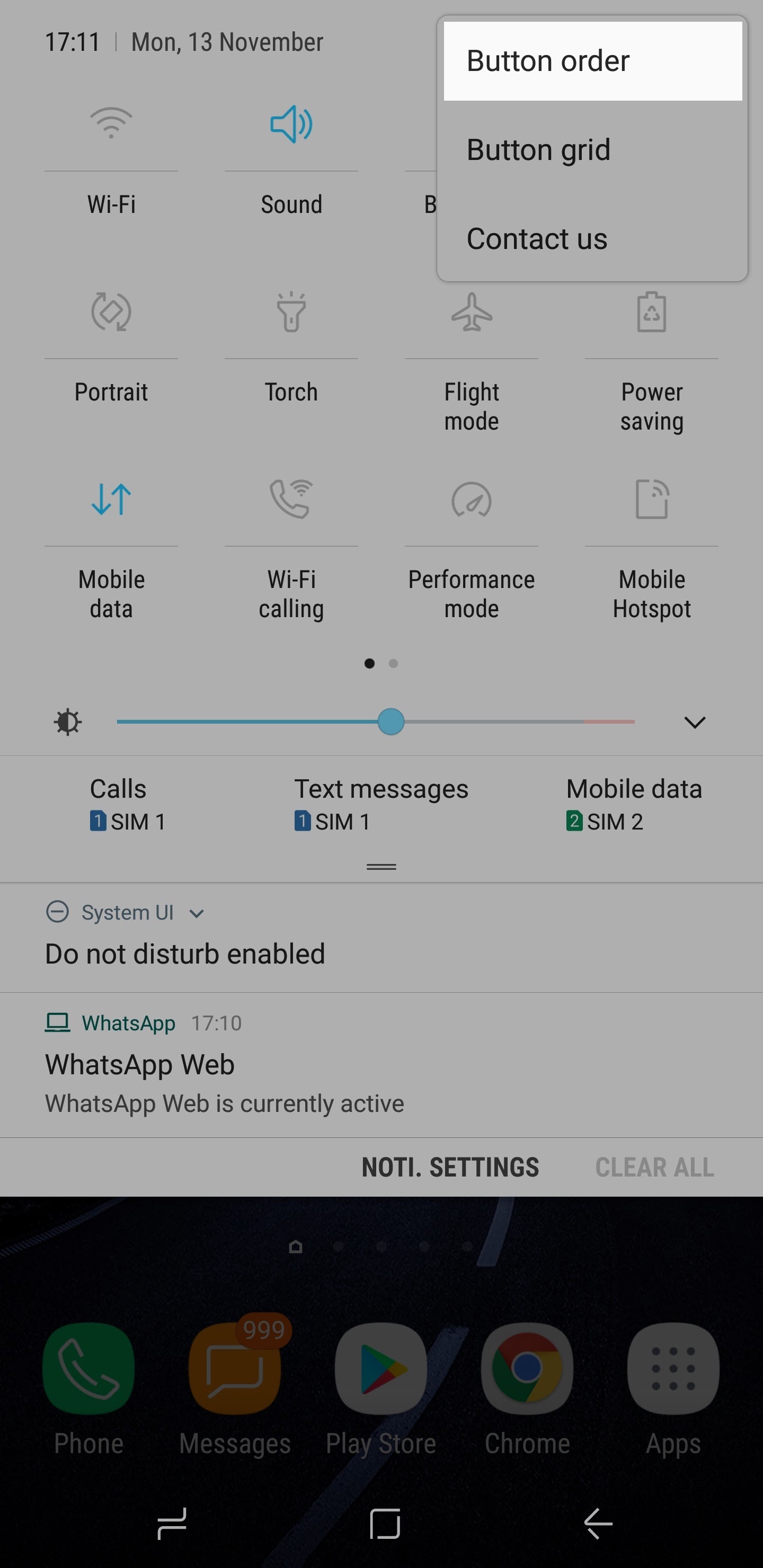Change the SIM for Text messages
The width and height of the screenshot is (763, 1568).
[x=381, y=804]
